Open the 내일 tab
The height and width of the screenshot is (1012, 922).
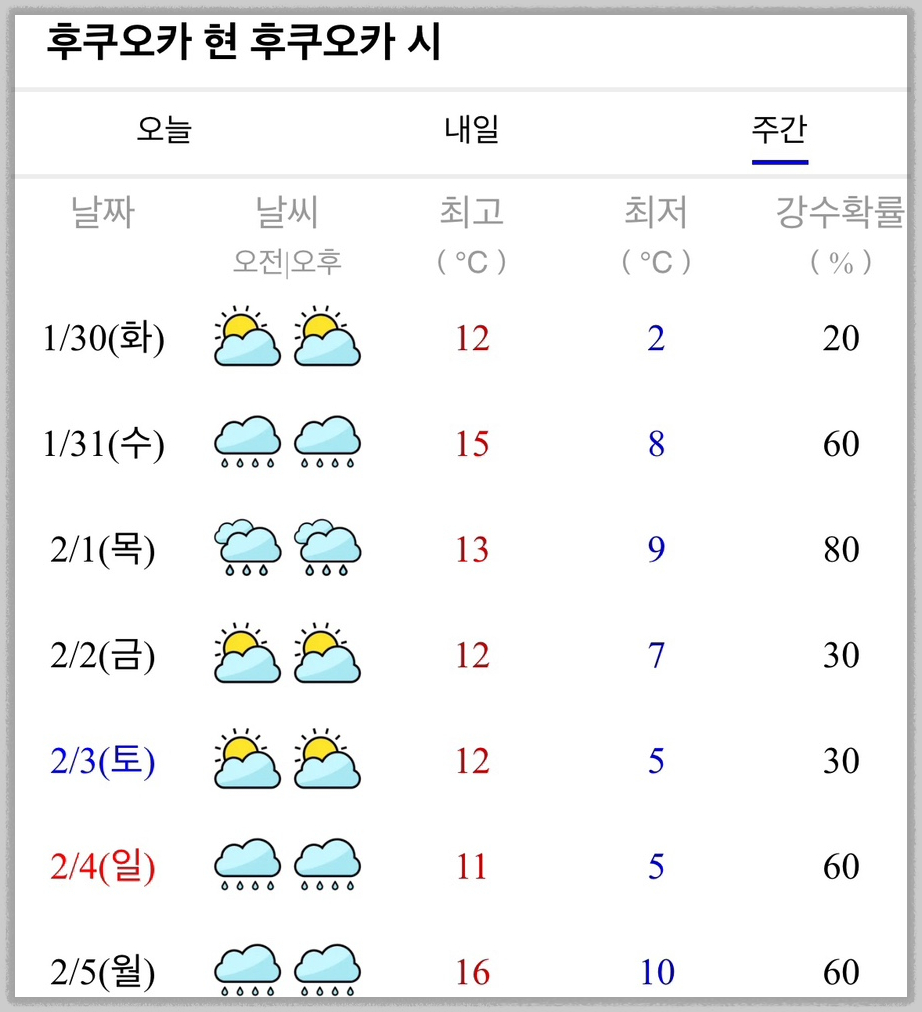point(471,130)
